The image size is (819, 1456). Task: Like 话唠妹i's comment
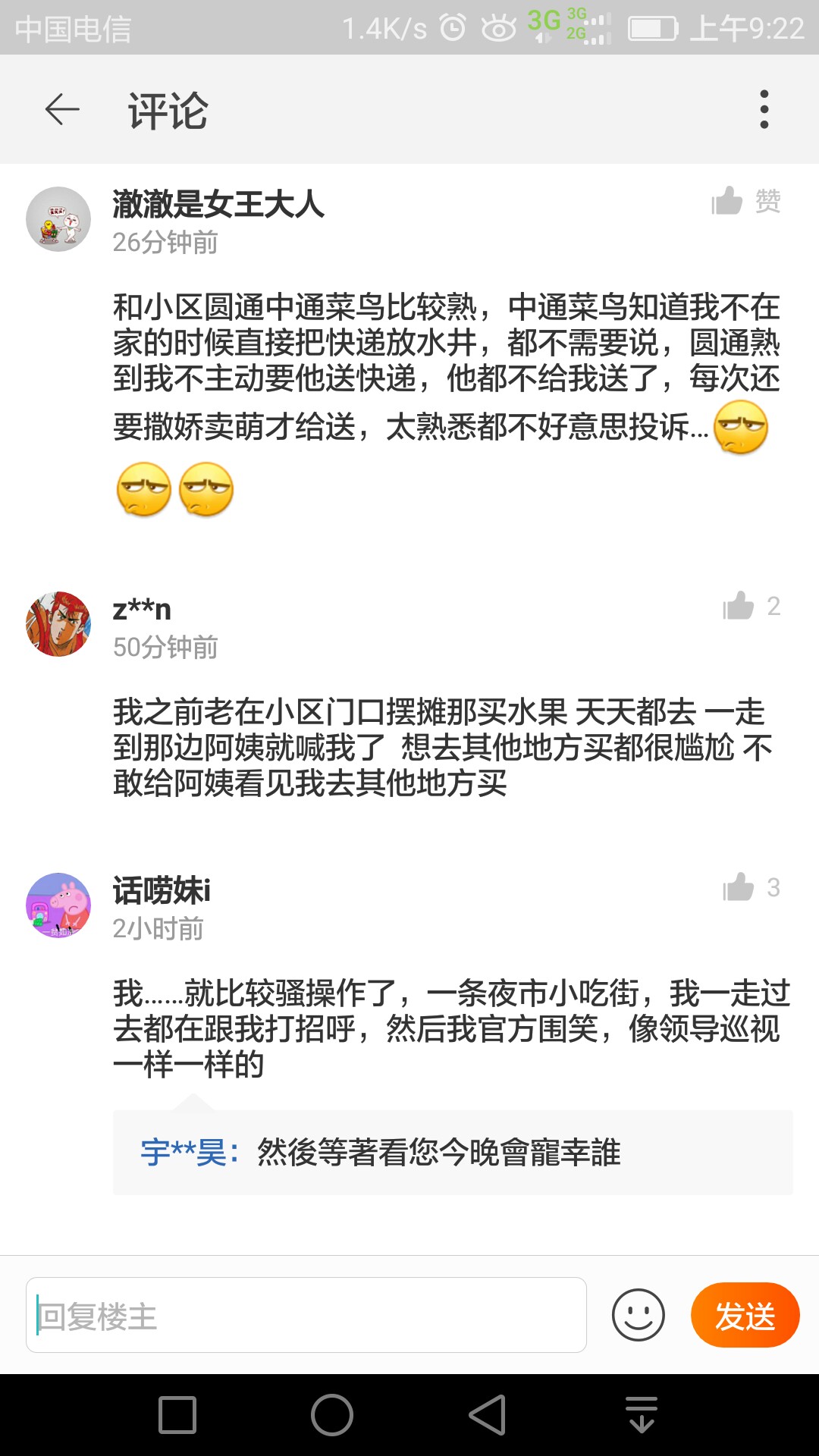tap(751, 887)
